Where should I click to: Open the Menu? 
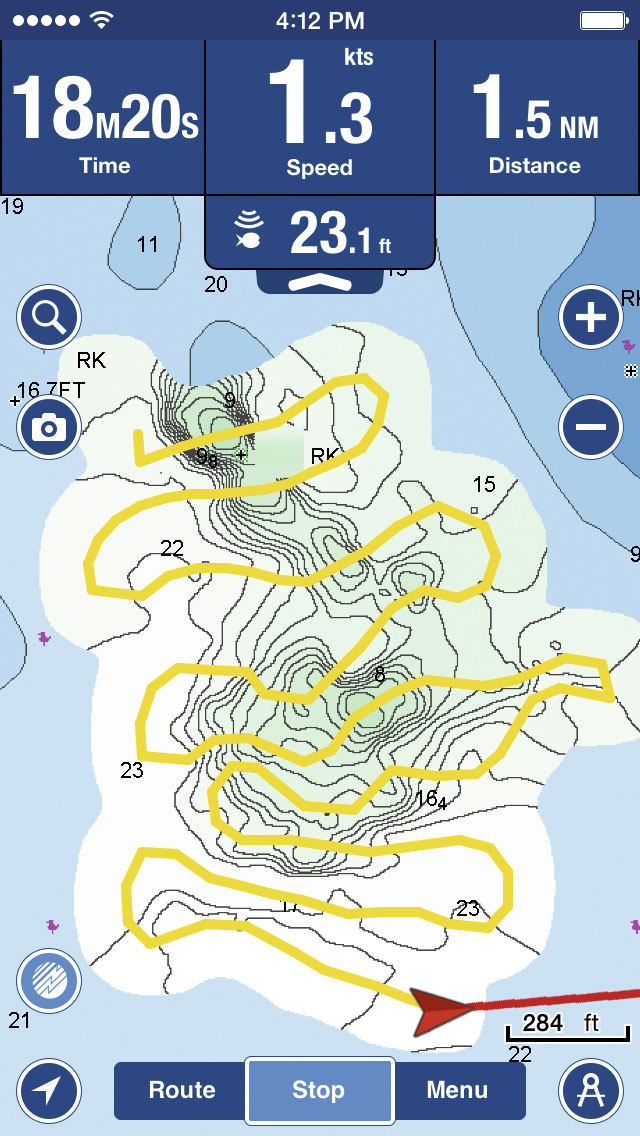[458, 1090]
